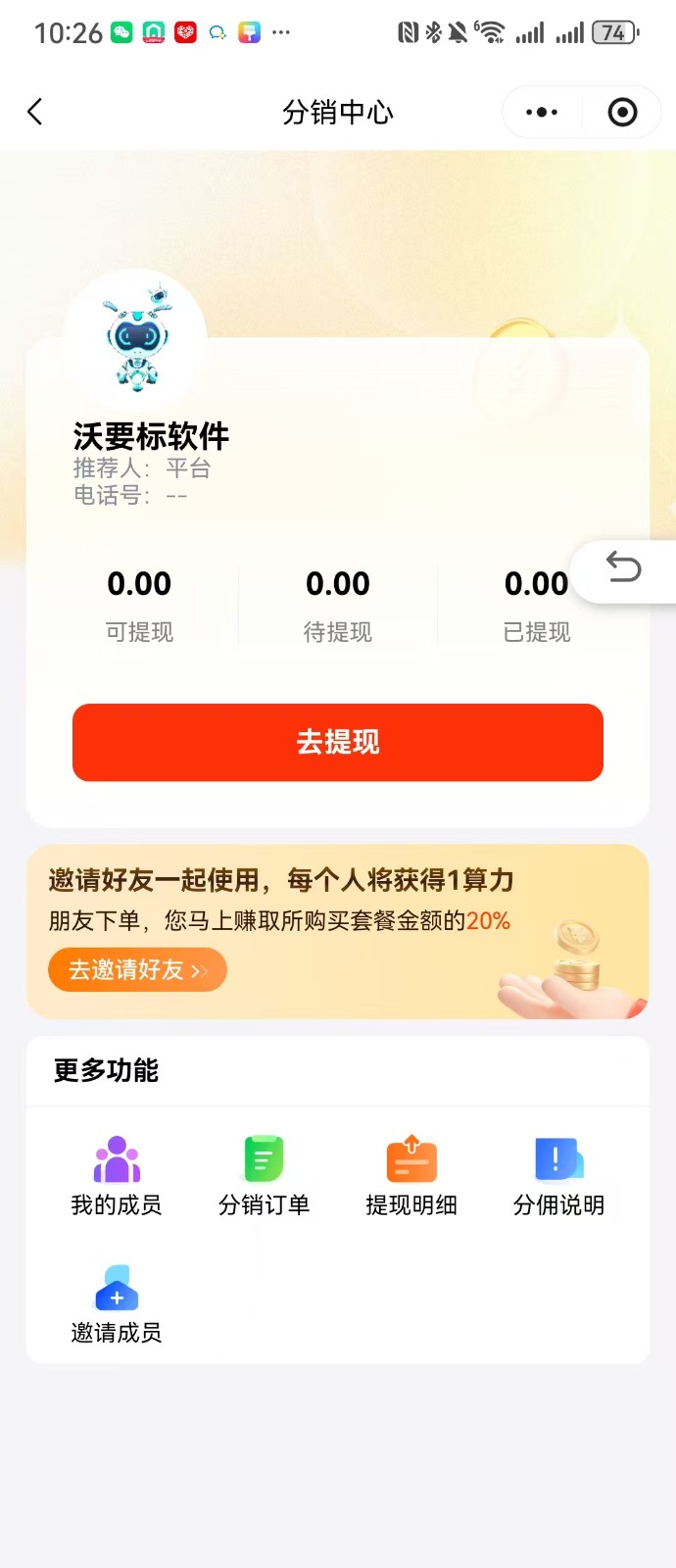The width and height of the screenshot is (676, 1568).
Task: Open 分佣说明 explanation
Action: coord(558,1175)
